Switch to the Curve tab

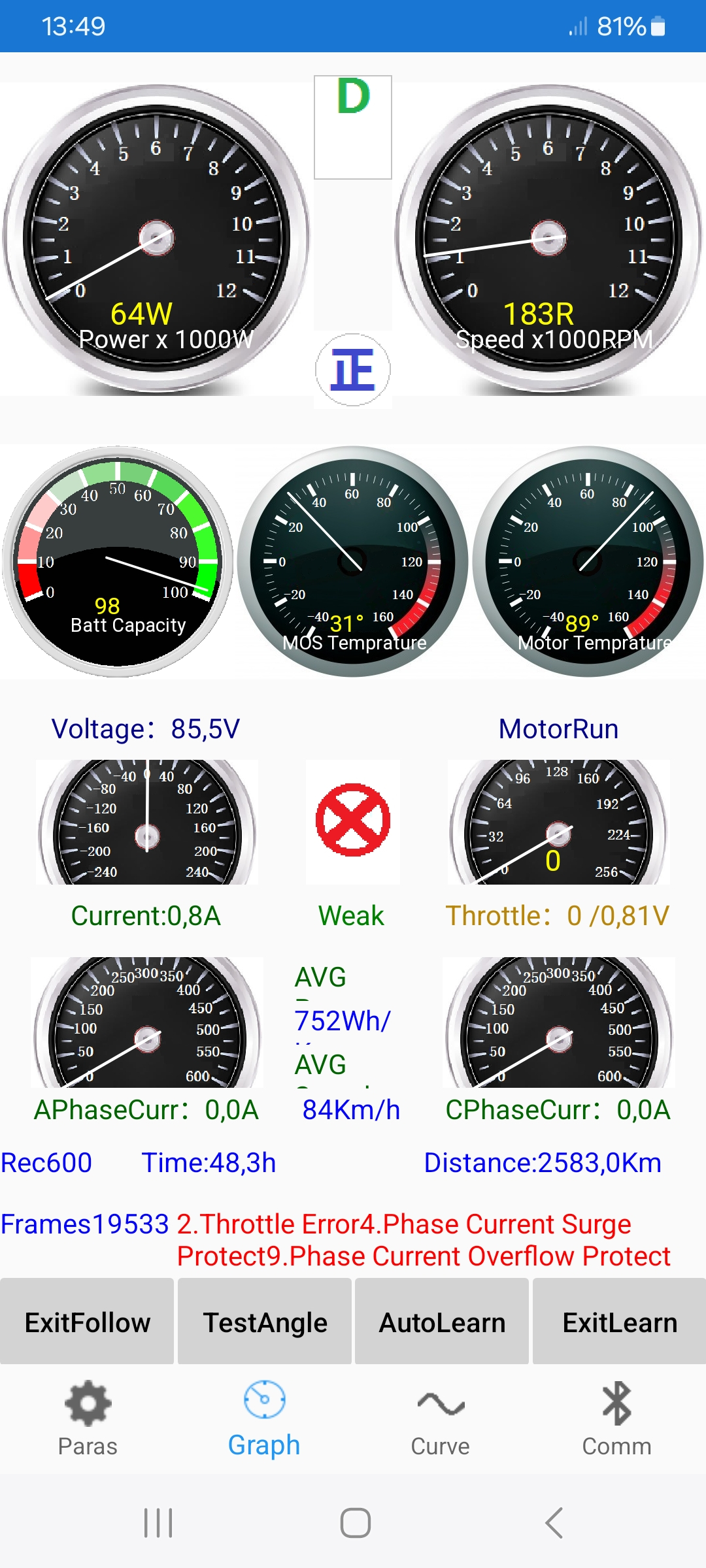click(441, 1418)
